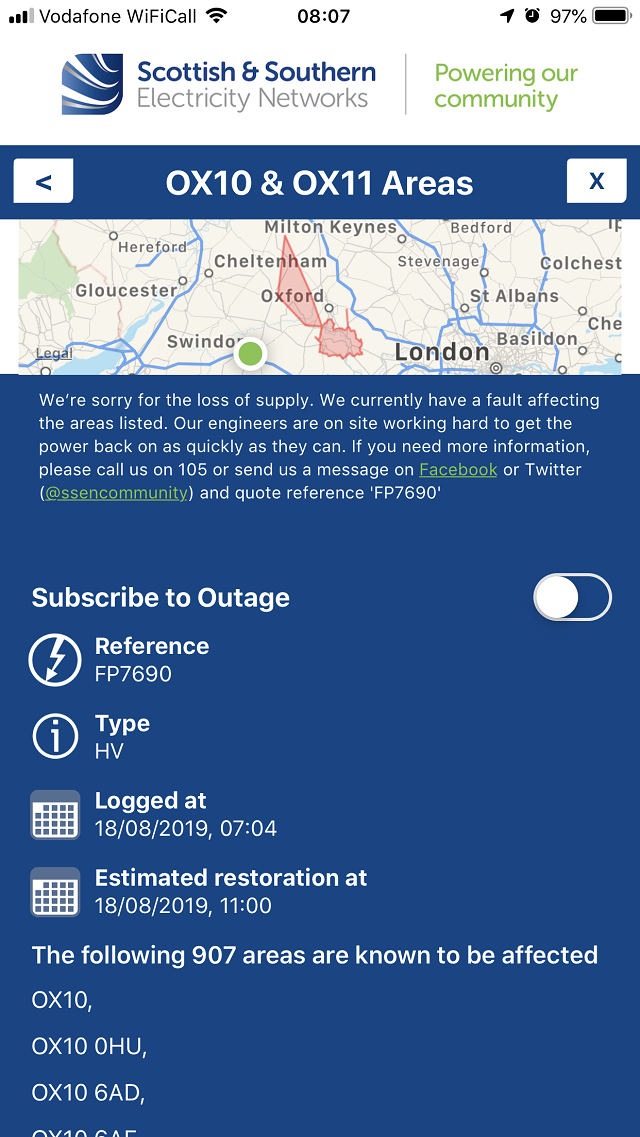Tap the green outage marker on the map
This screenshot has width=640, height=1137.
coord(251,353)
